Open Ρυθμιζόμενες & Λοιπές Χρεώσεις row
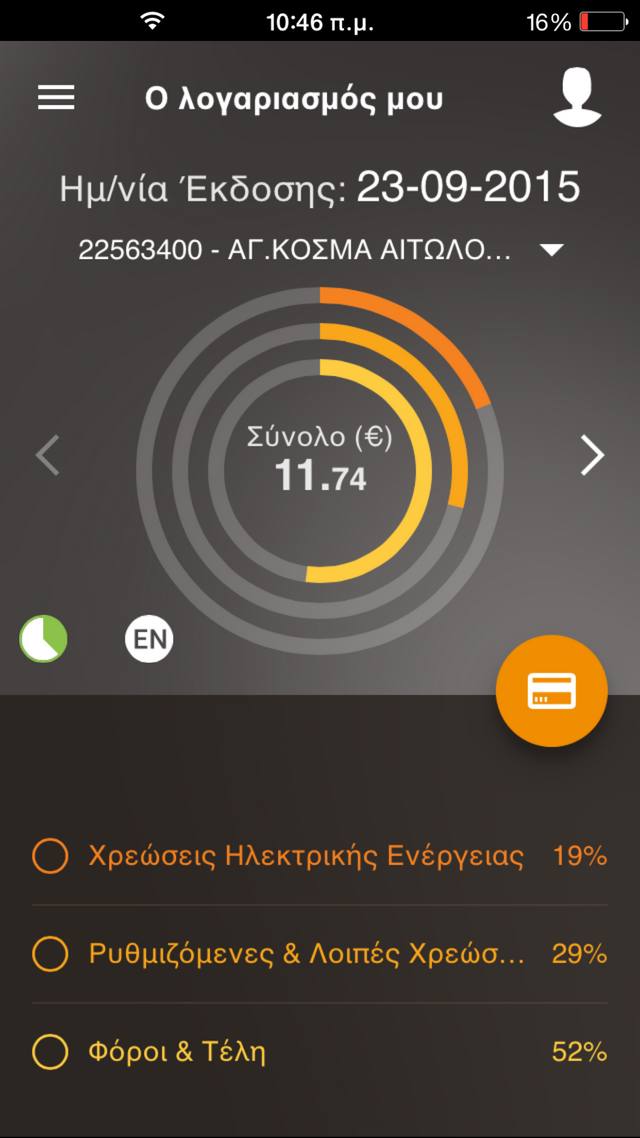Viewport: 640px width, 1138px height. (320, 954)
